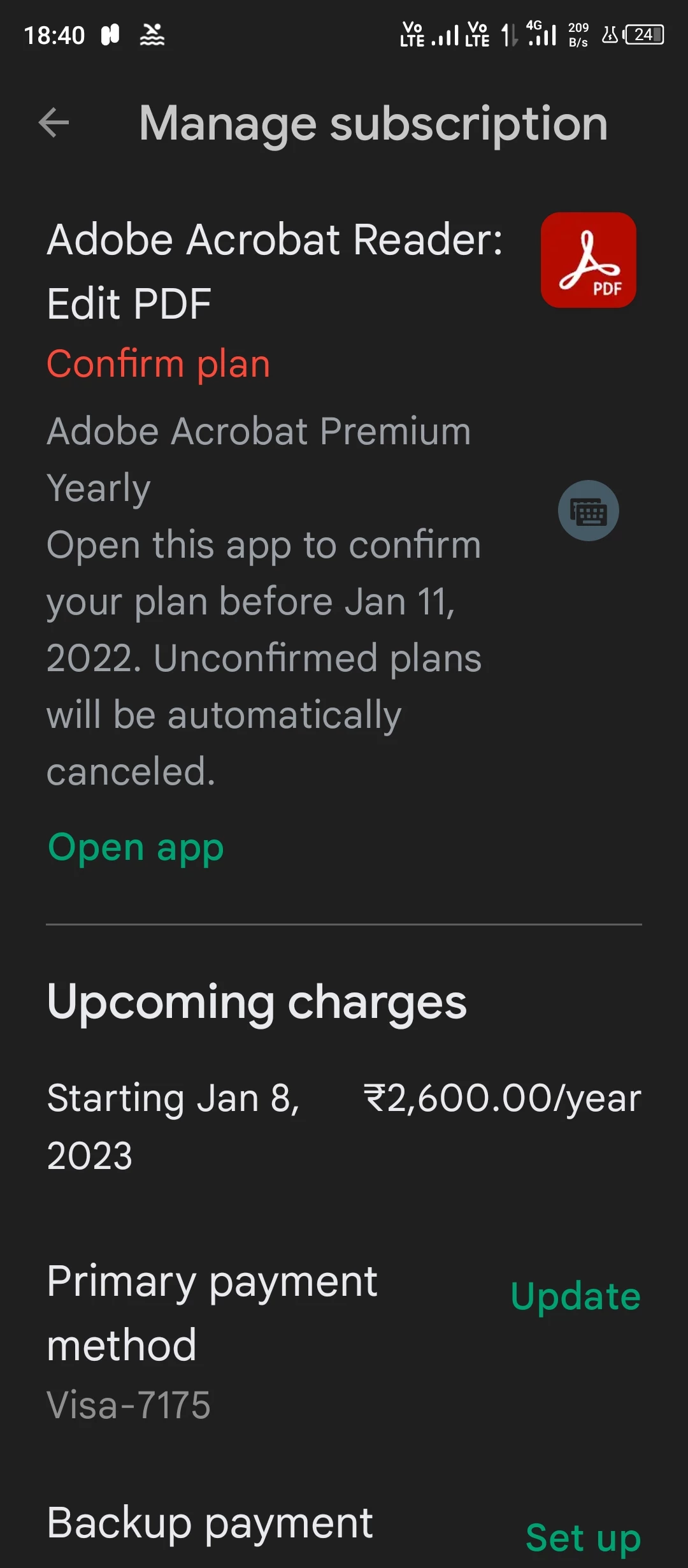Go back from Manage subscription
This screenshot has height=1568, width=688.
pyautogui.click(x=54, y=122)
